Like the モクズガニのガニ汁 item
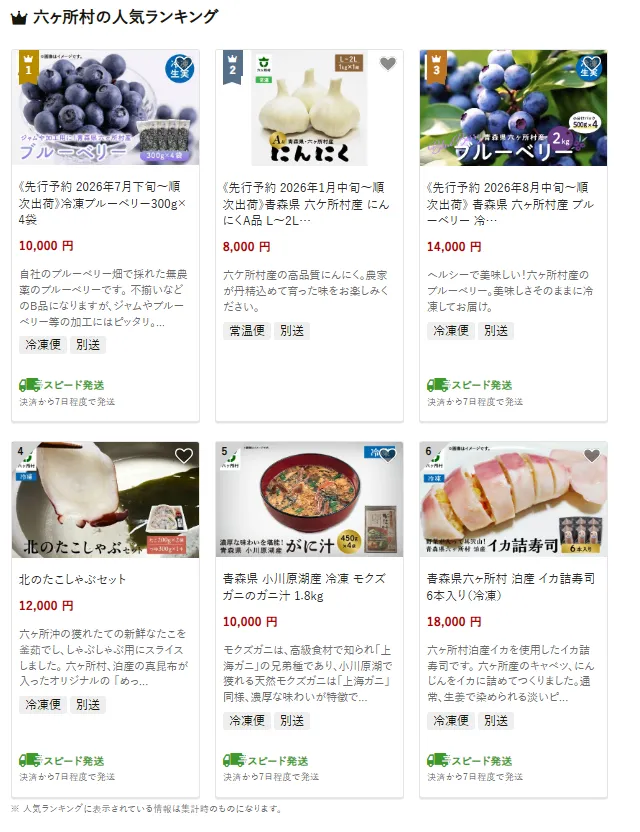The width and height of the screenshot is (640, 832). [388, 456]
